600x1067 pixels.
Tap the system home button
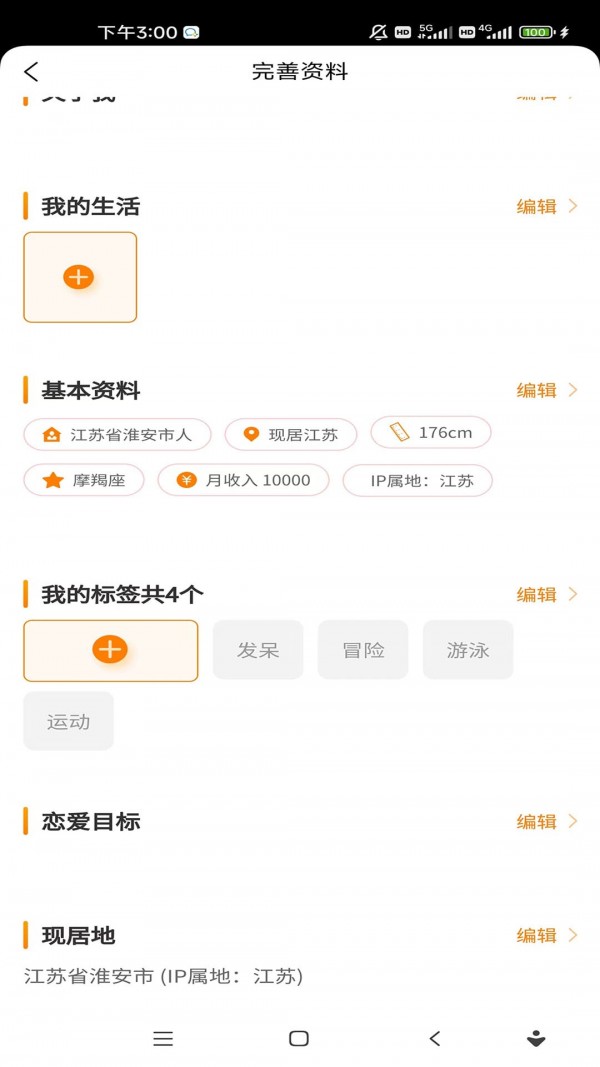click(x=298, y=1039)
